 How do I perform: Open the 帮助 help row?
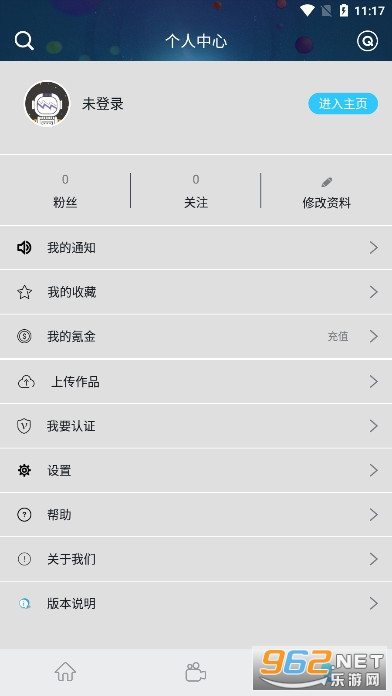(x=196, y=515)
